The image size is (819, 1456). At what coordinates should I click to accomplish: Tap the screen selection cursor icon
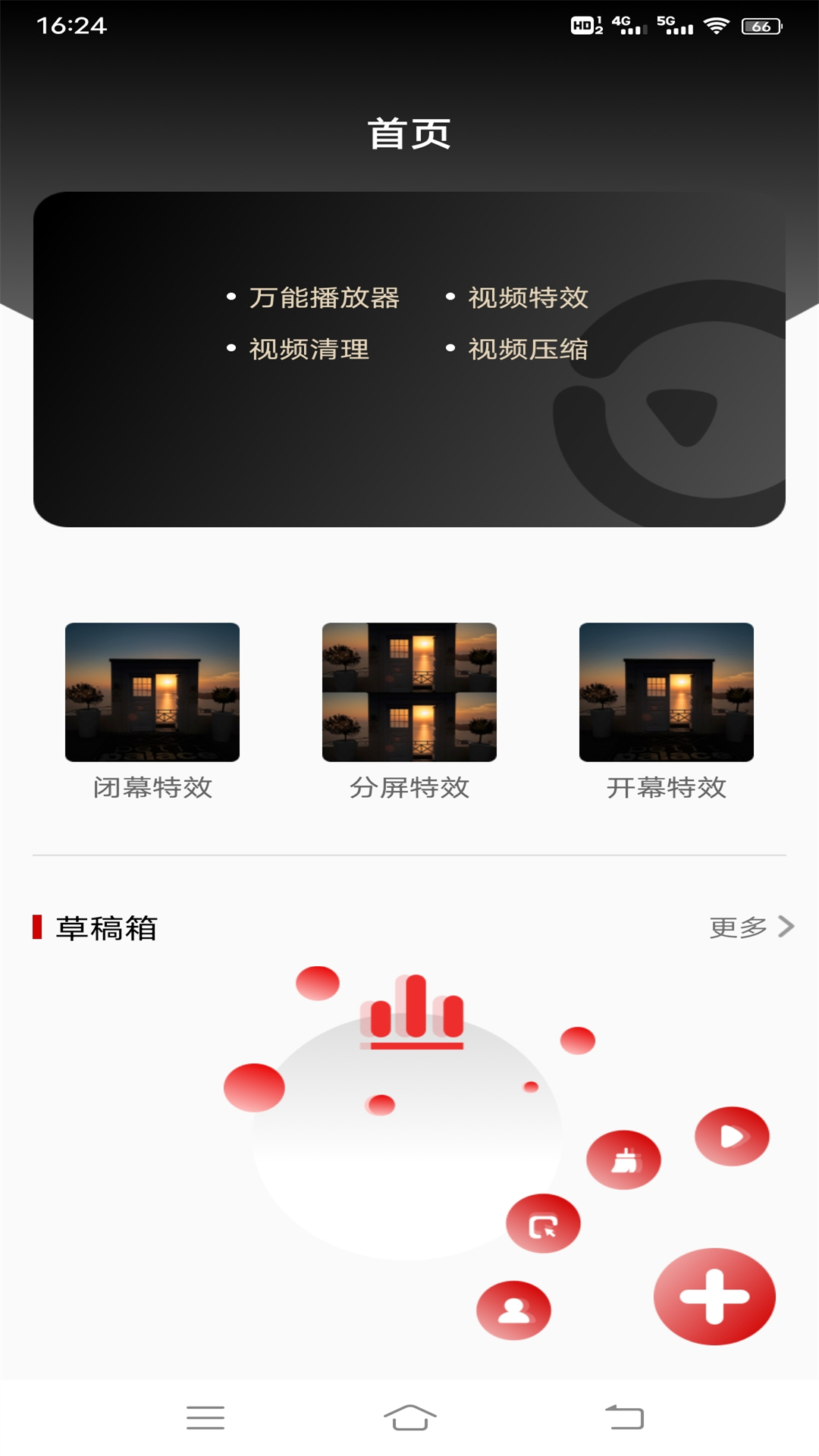pyautogui.click(x=543, y=1223)
